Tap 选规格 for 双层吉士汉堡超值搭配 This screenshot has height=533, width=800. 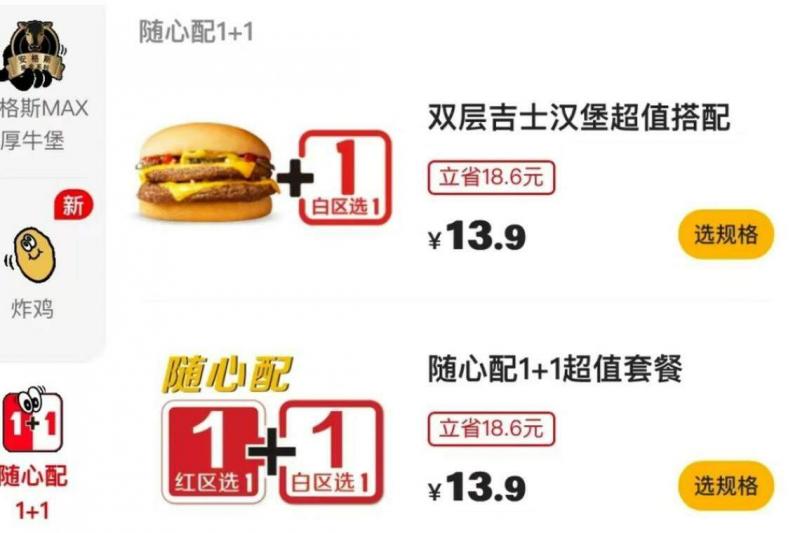[x=727, y=235]
